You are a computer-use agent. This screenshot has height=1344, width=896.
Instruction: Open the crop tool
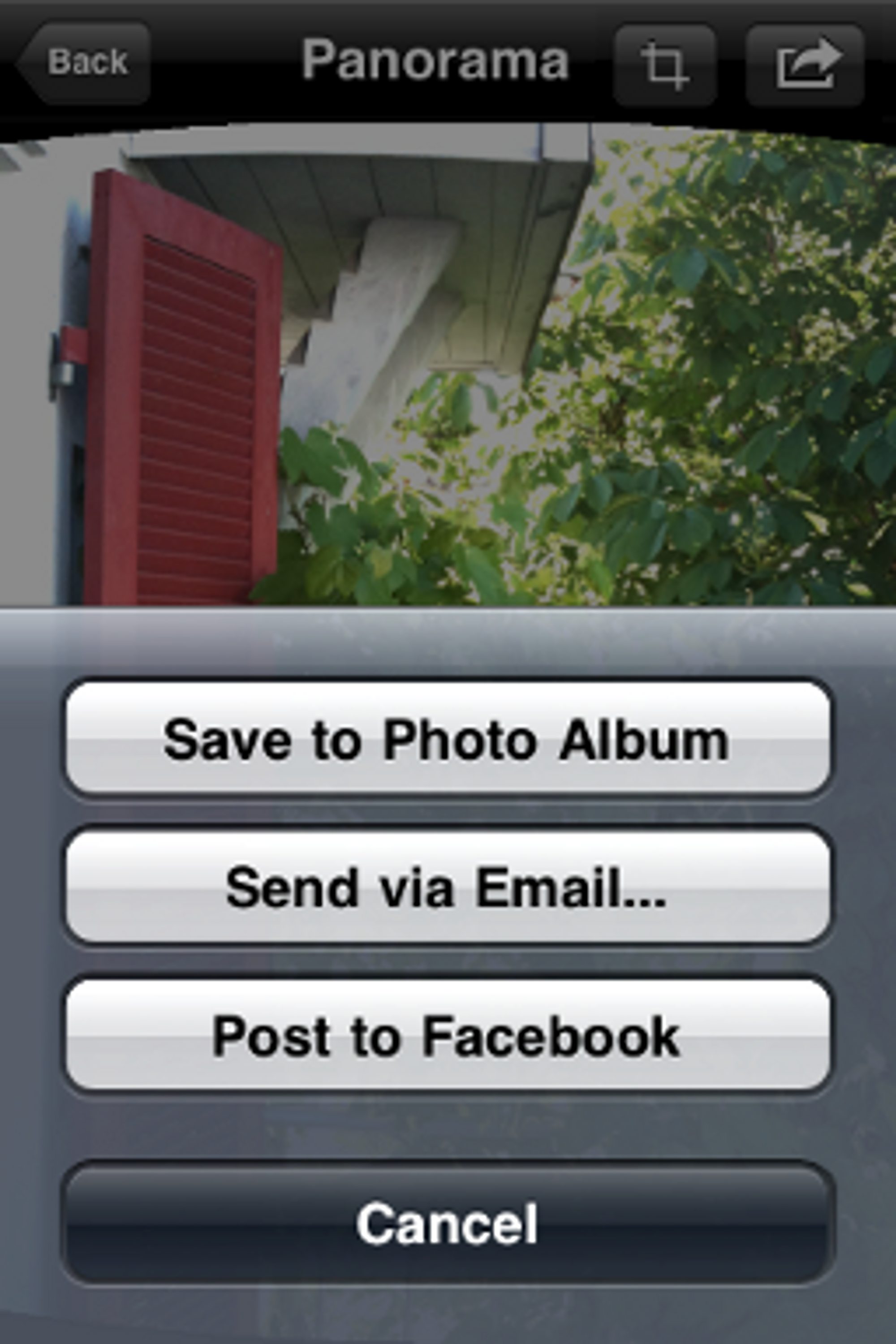664,65
